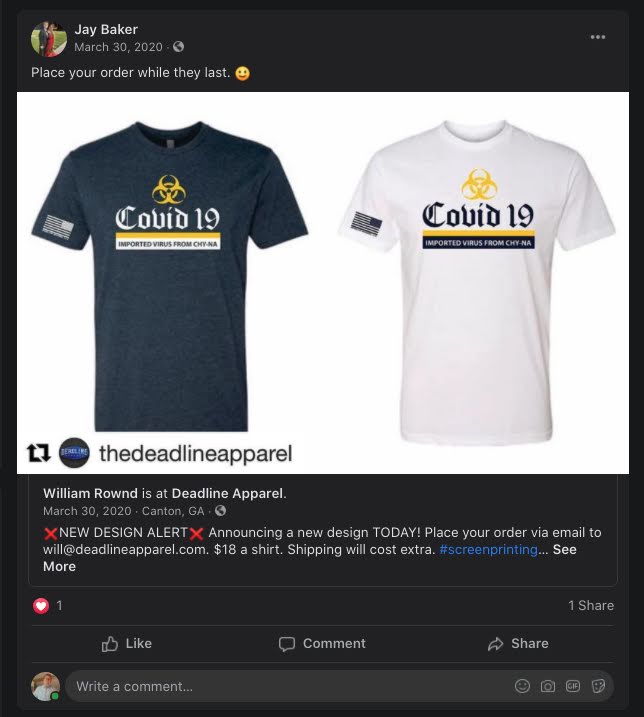View the 1 Share list
Image resolution: width=644 pixels, height=717 pixels.
[x=591, y=605]
